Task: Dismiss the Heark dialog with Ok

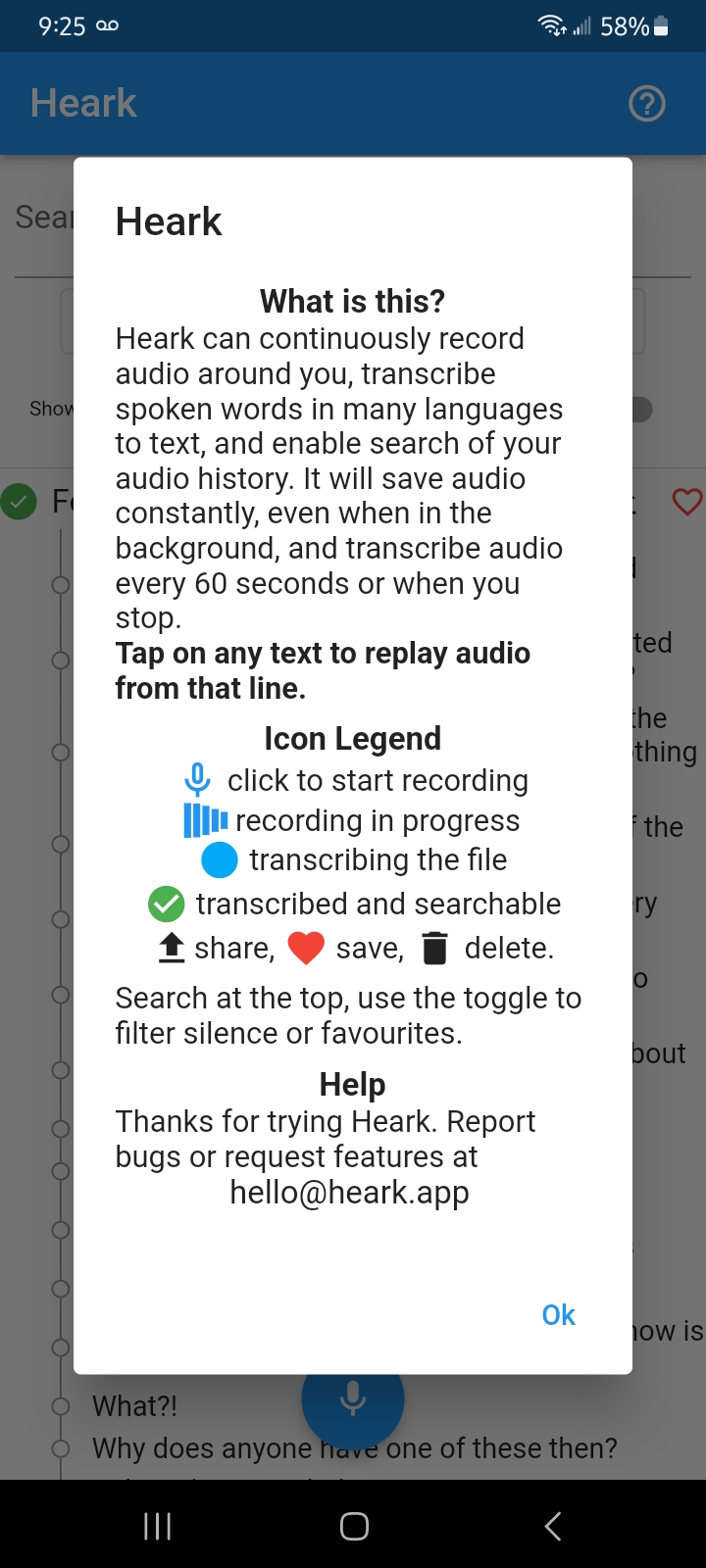Action: click(558, 1314)
